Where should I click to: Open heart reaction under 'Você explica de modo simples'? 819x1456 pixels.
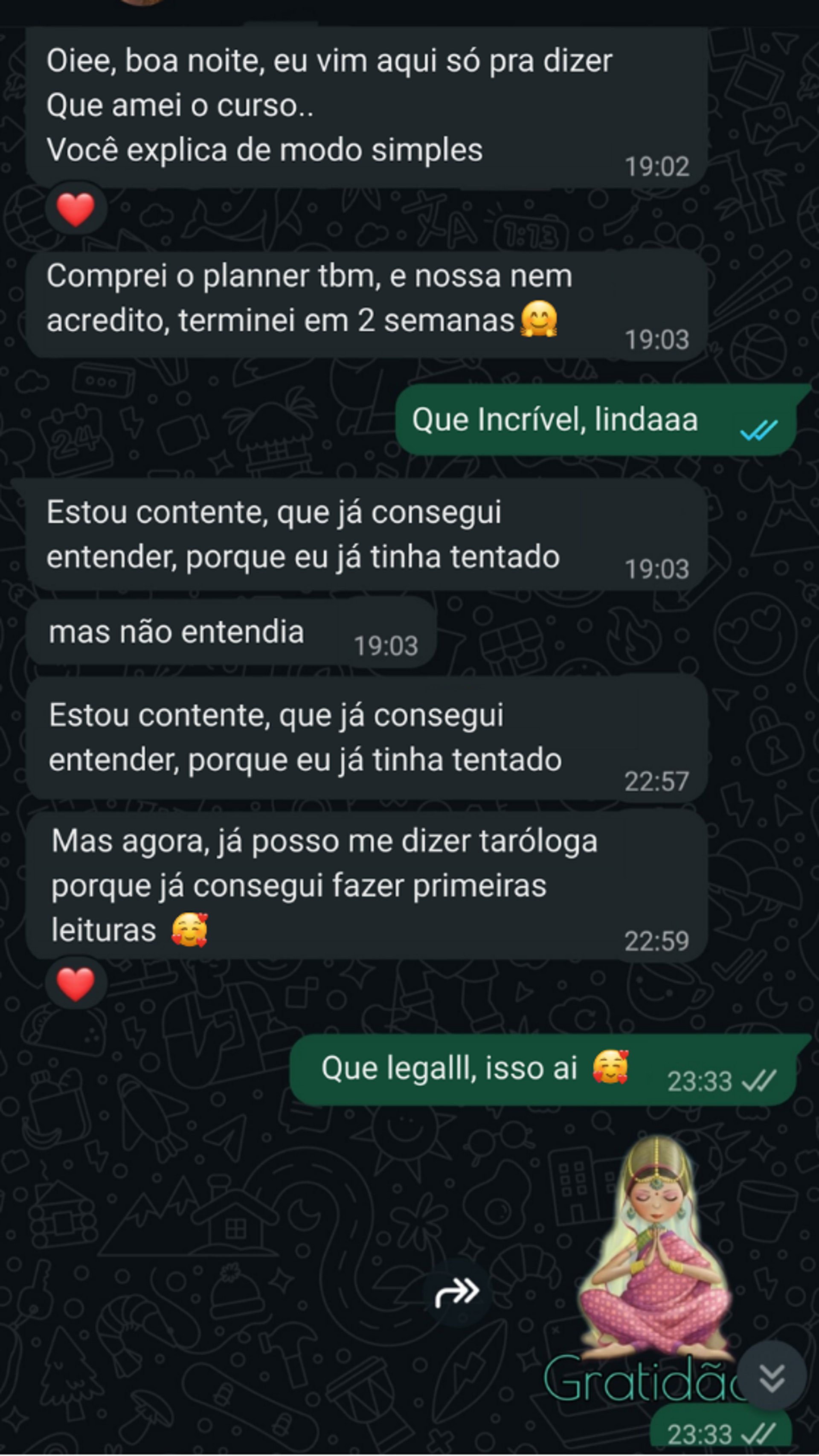click(x=76, y=209)
